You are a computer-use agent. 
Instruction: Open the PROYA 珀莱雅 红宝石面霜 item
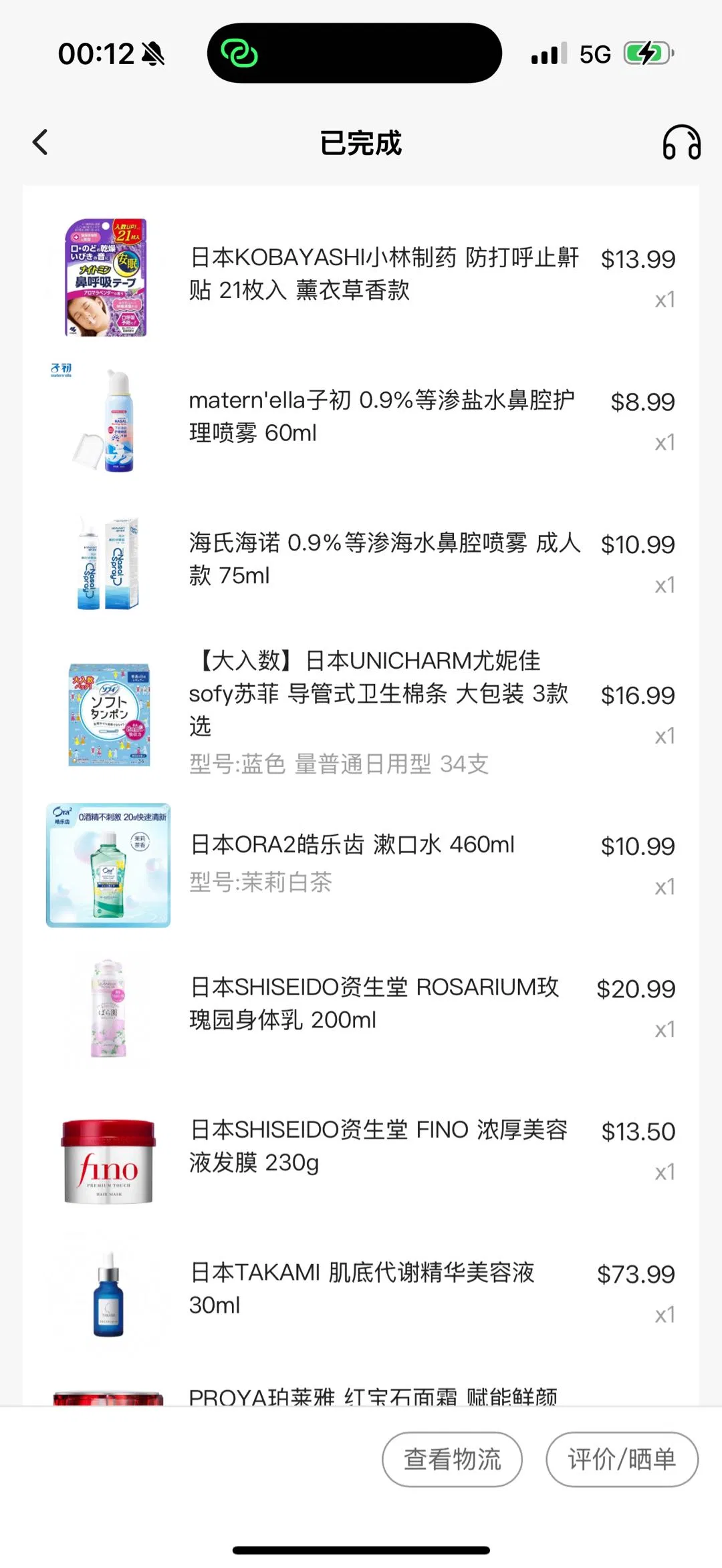pyautogui.click(x=372, y=1396)
